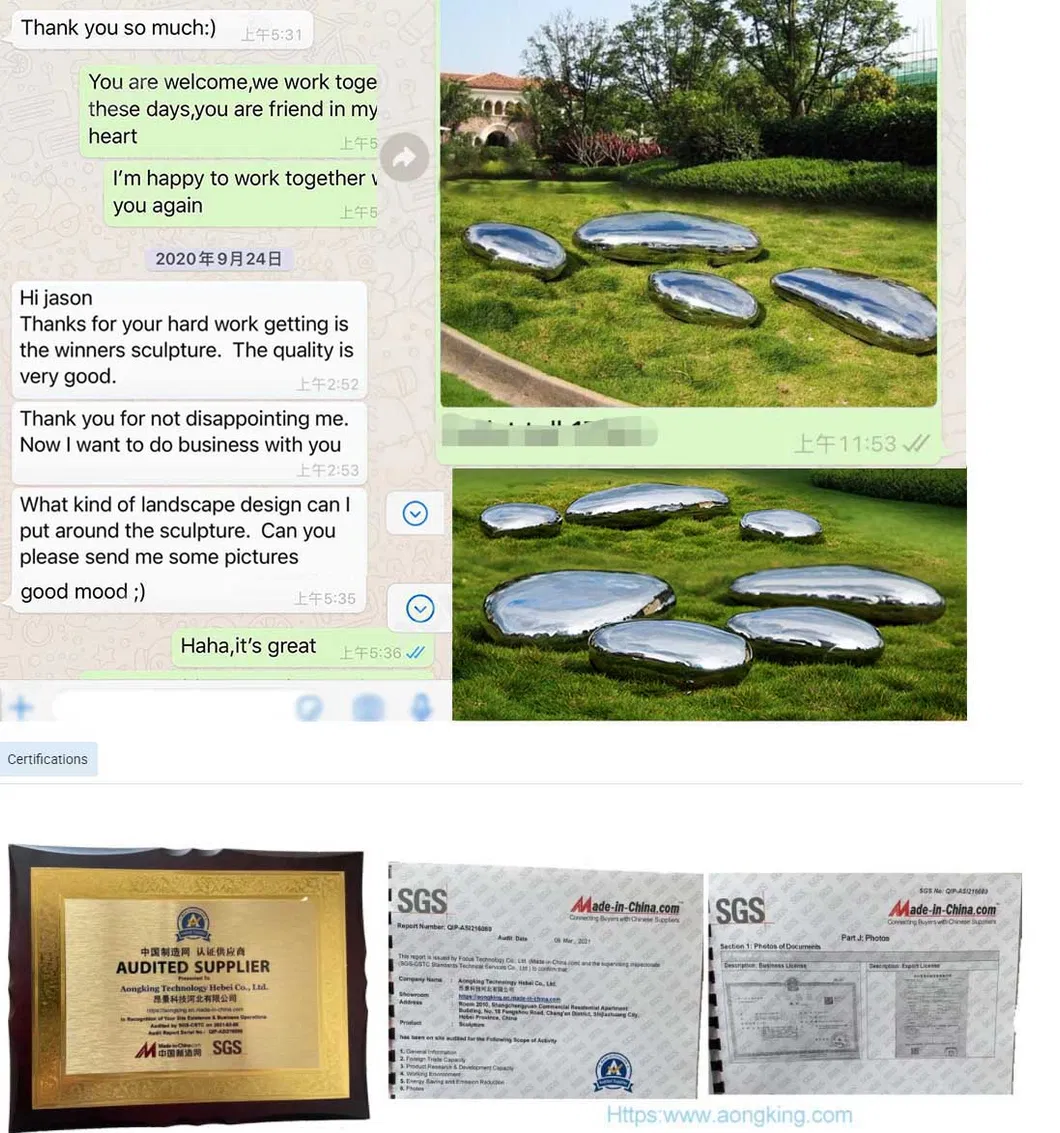Select the Certifications tab

[x=48, y=759]
